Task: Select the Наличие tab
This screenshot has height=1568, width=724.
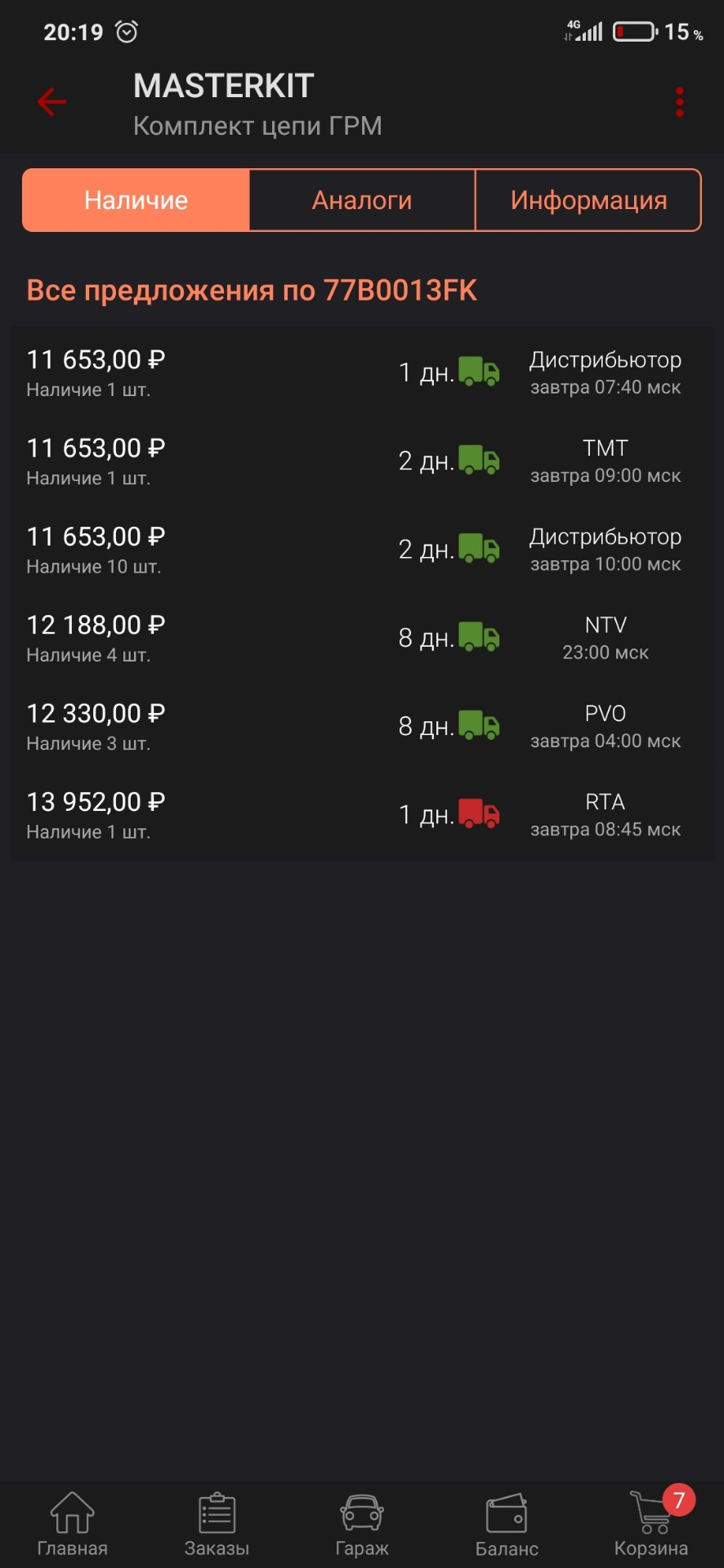Action: [136, 200]
